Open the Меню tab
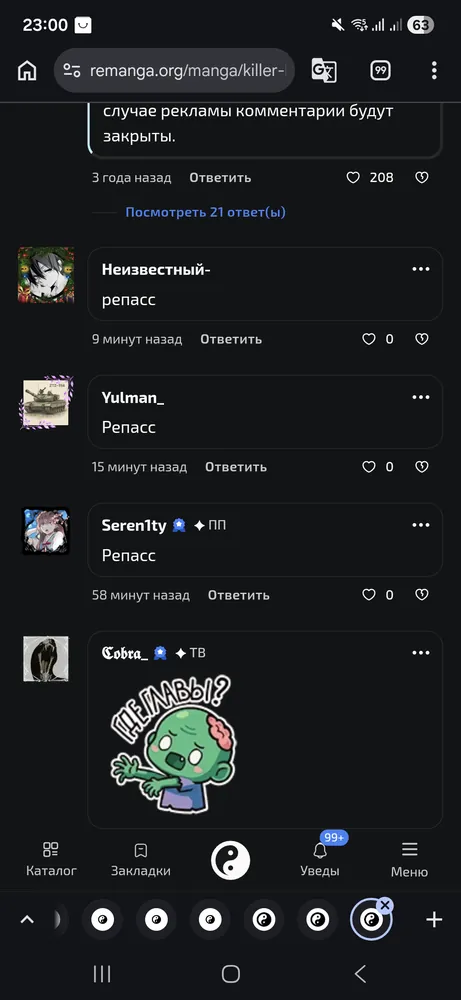This screenshot has width=461, height=1000. [x=409, y=859]
